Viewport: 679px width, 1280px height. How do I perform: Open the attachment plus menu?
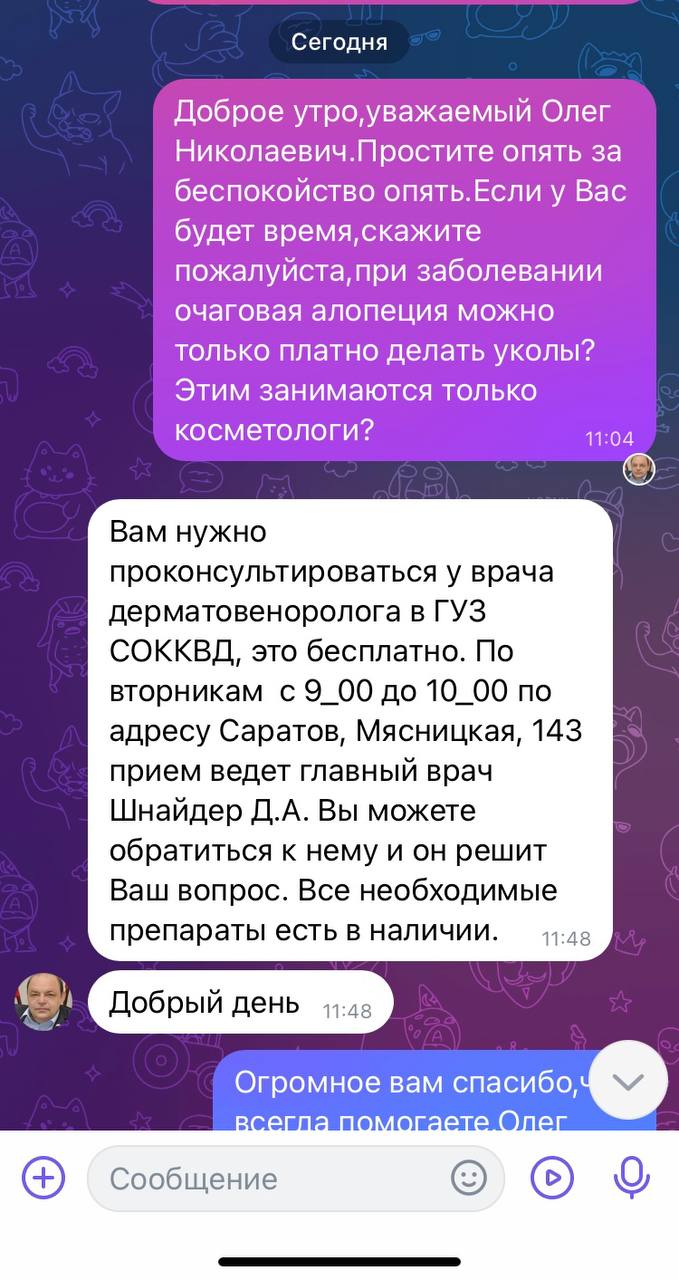tap(43, 1178)
